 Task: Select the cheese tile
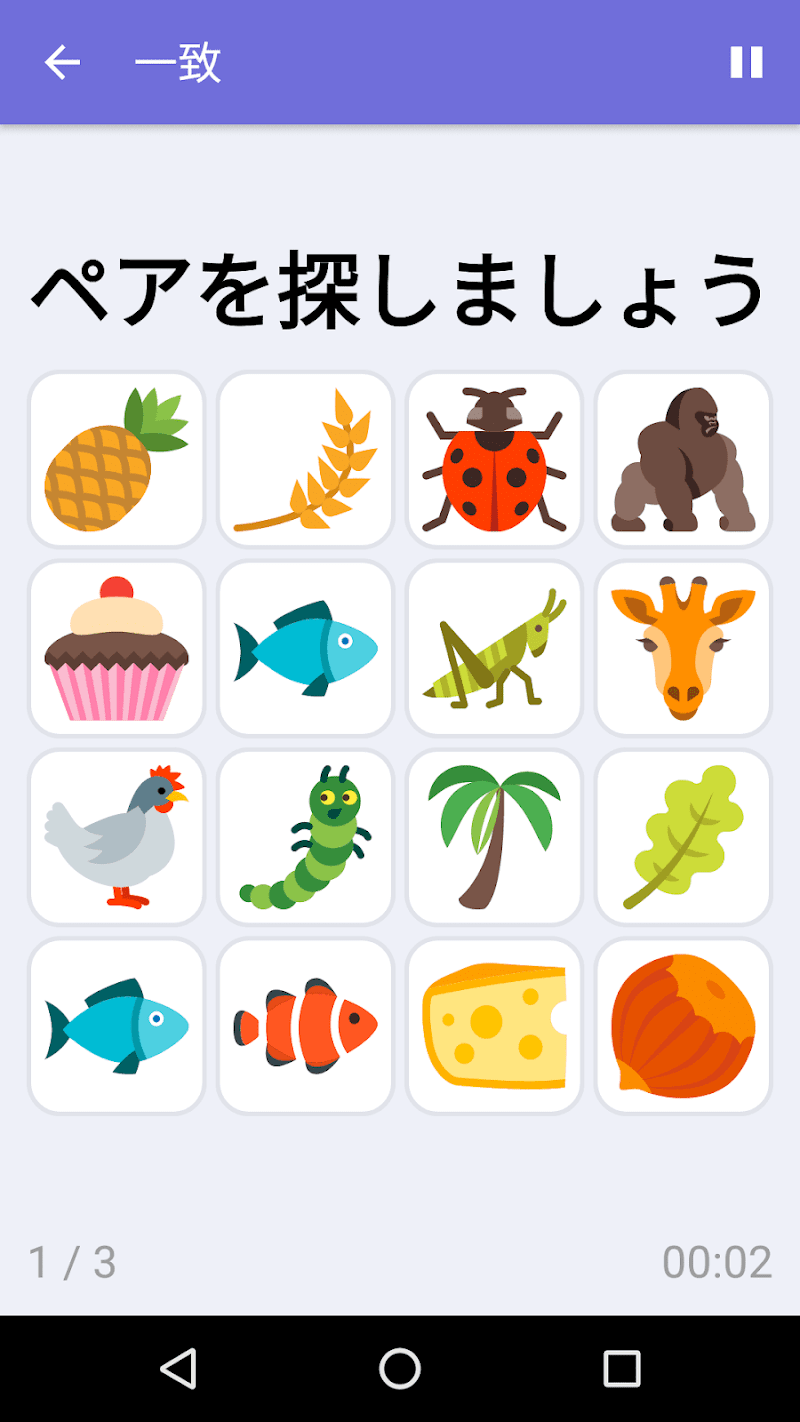[494, 1026]
